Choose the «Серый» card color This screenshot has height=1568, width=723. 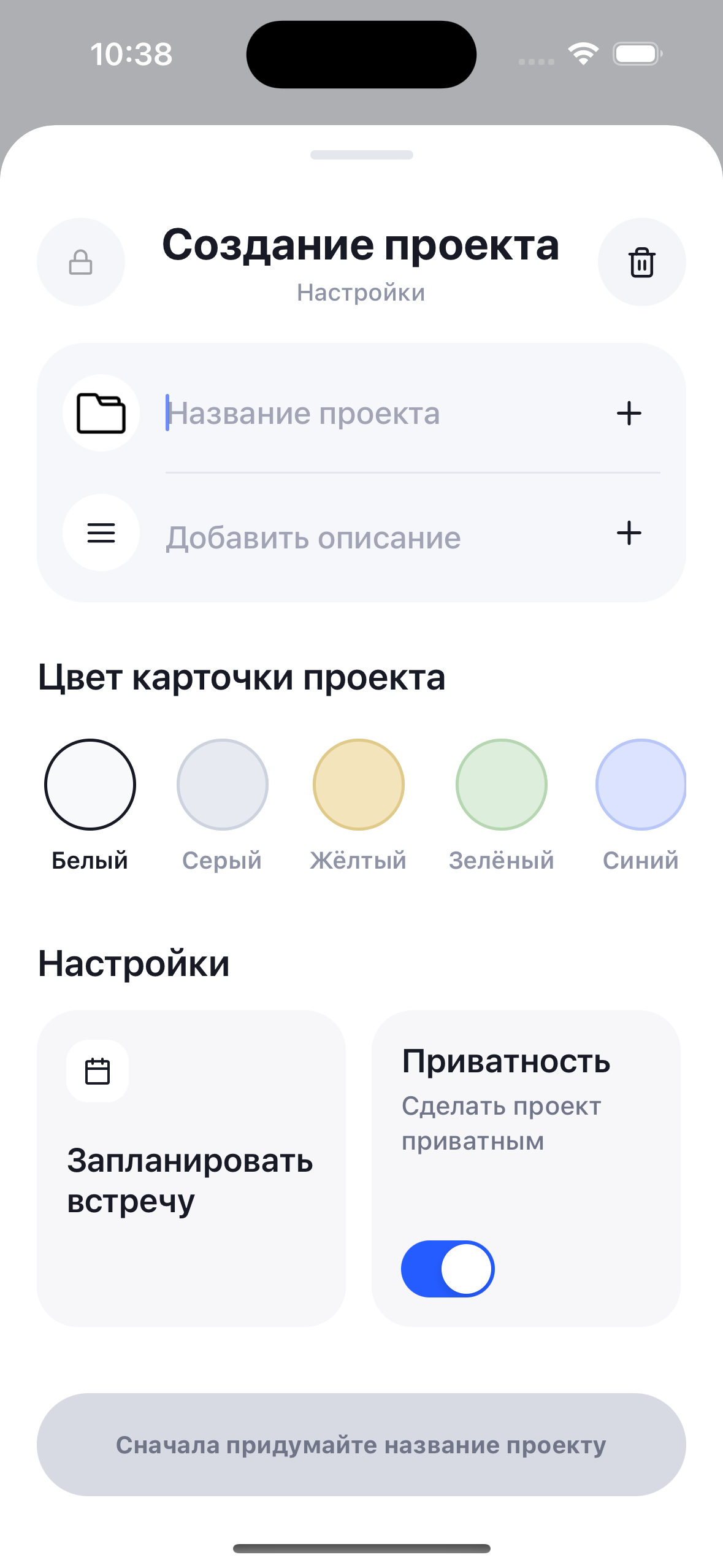pos(222,785)
